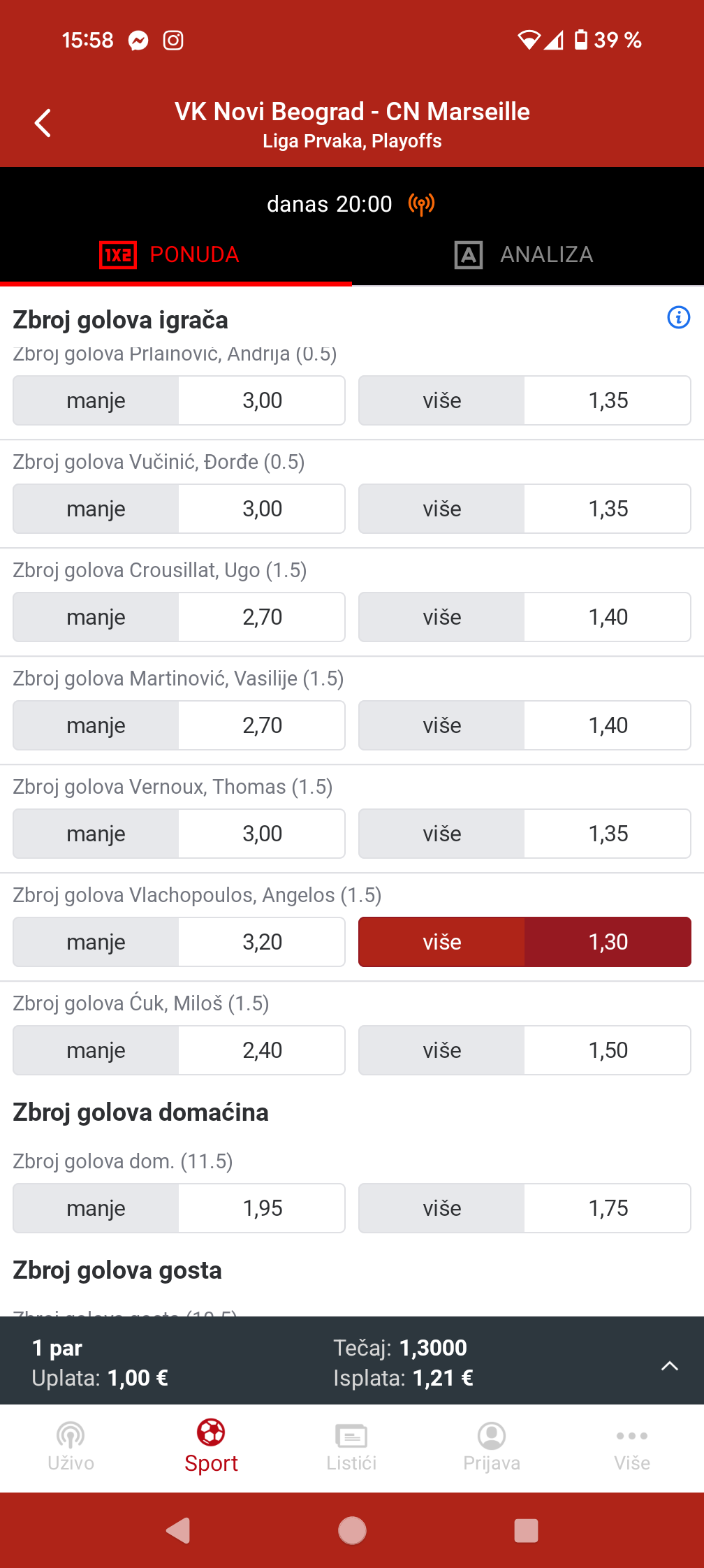Pick manje 3,00 for Vučinić, Đorđe
This screenshot has height=1568, width=704.
point(179,509)
